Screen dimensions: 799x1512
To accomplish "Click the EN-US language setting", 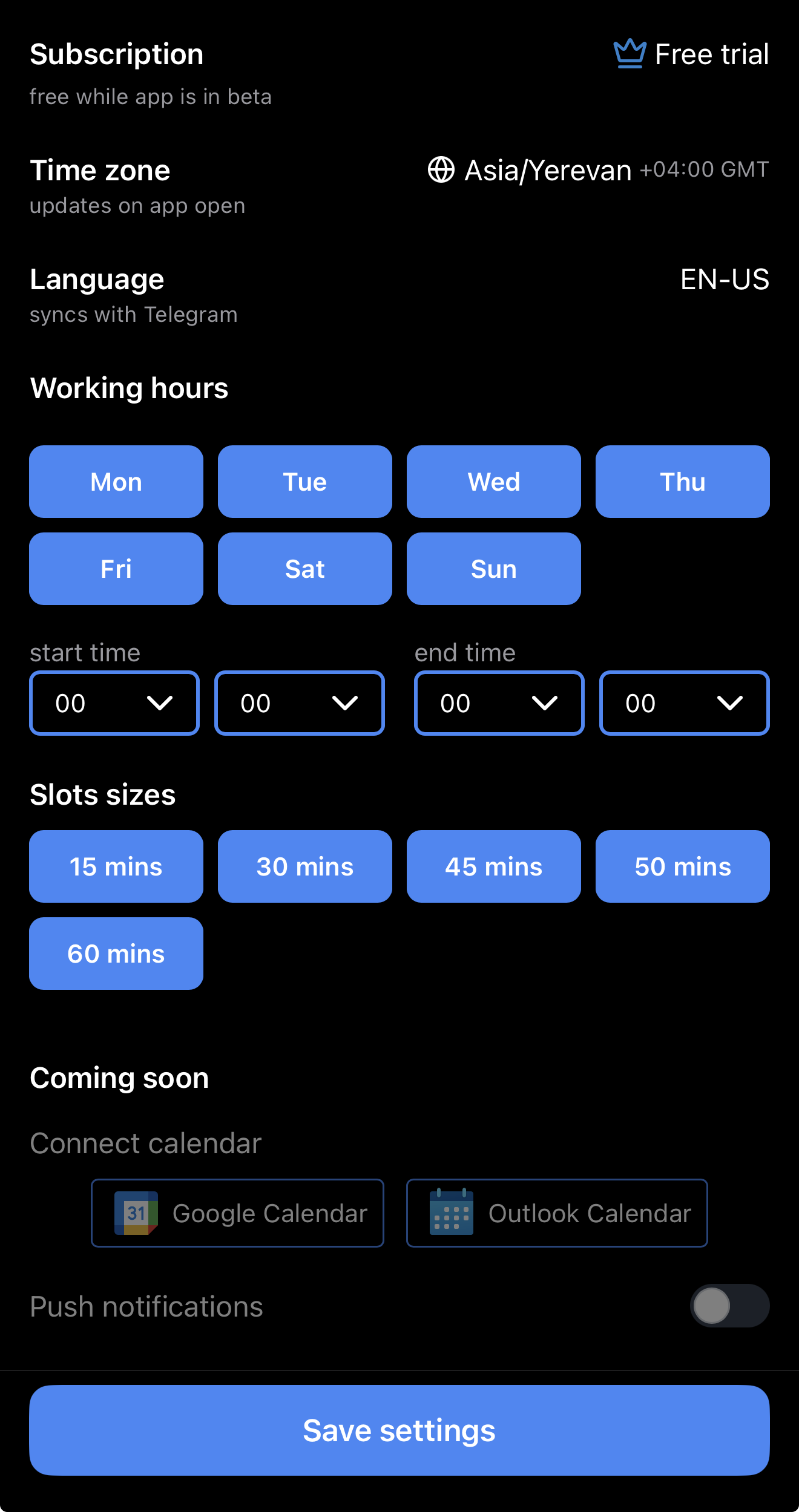I will [x=724, y=279].
